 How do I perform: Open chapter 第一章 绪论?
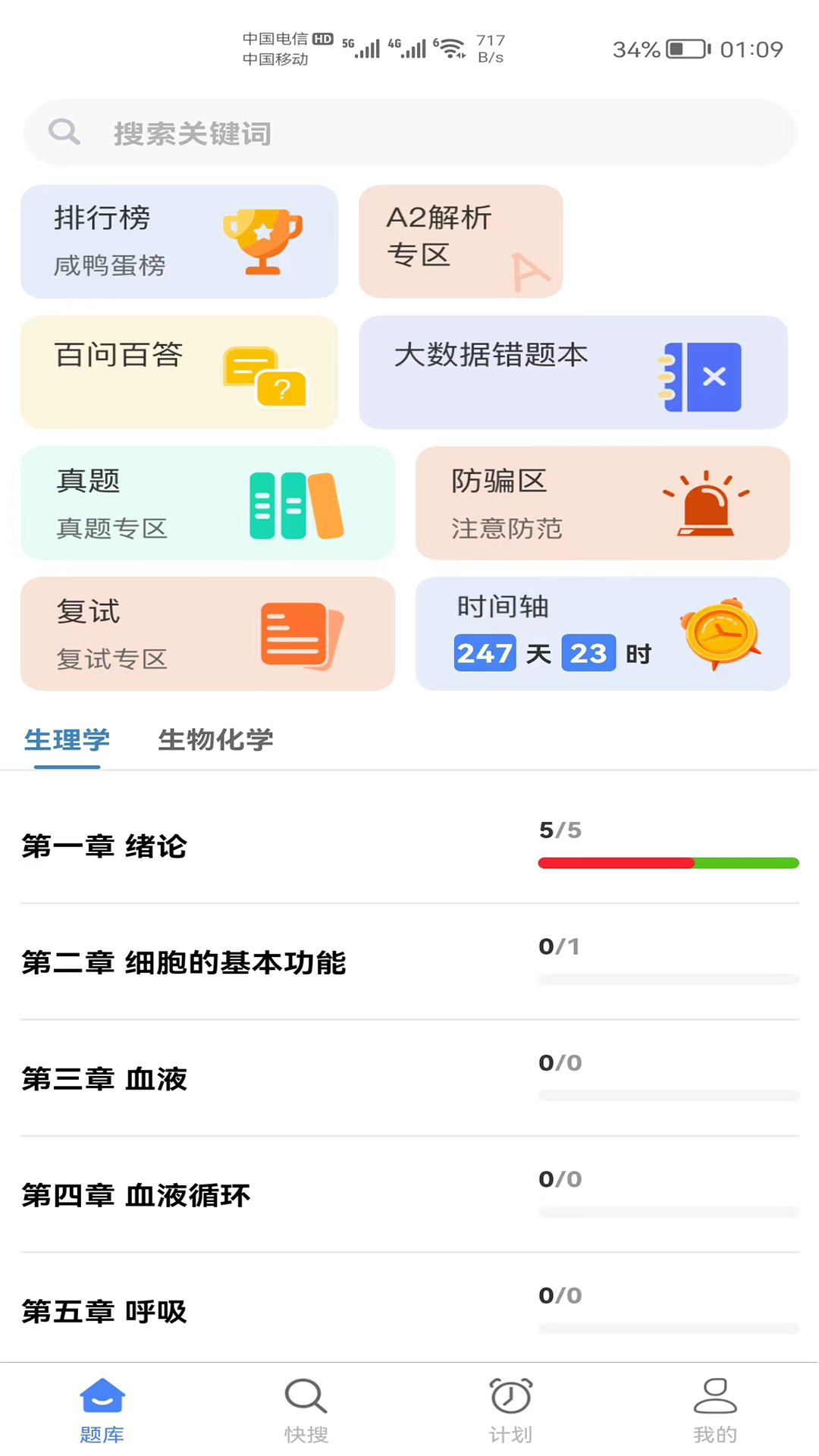click(x=409, y=846)
